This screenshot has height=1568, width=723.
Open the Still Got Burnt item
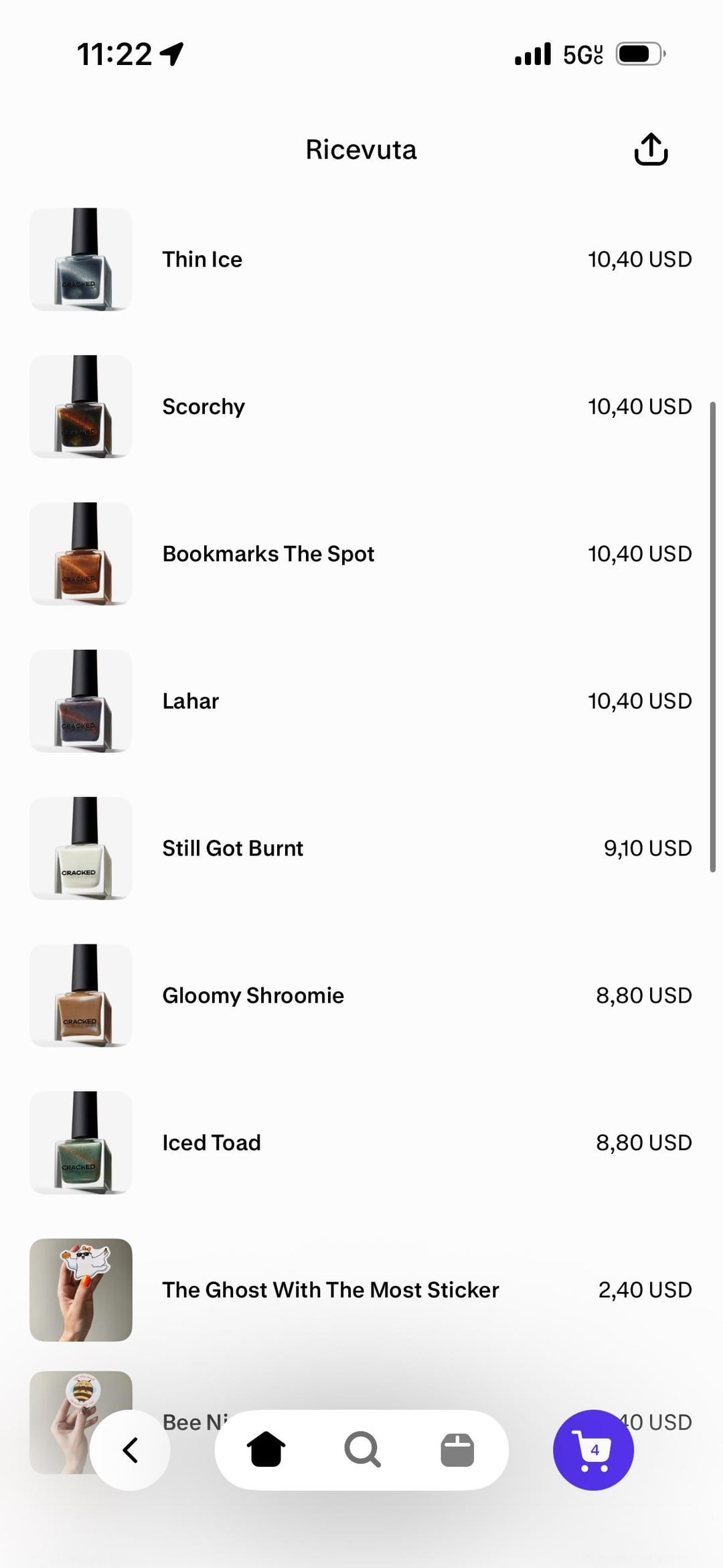(x=232, y=849)
